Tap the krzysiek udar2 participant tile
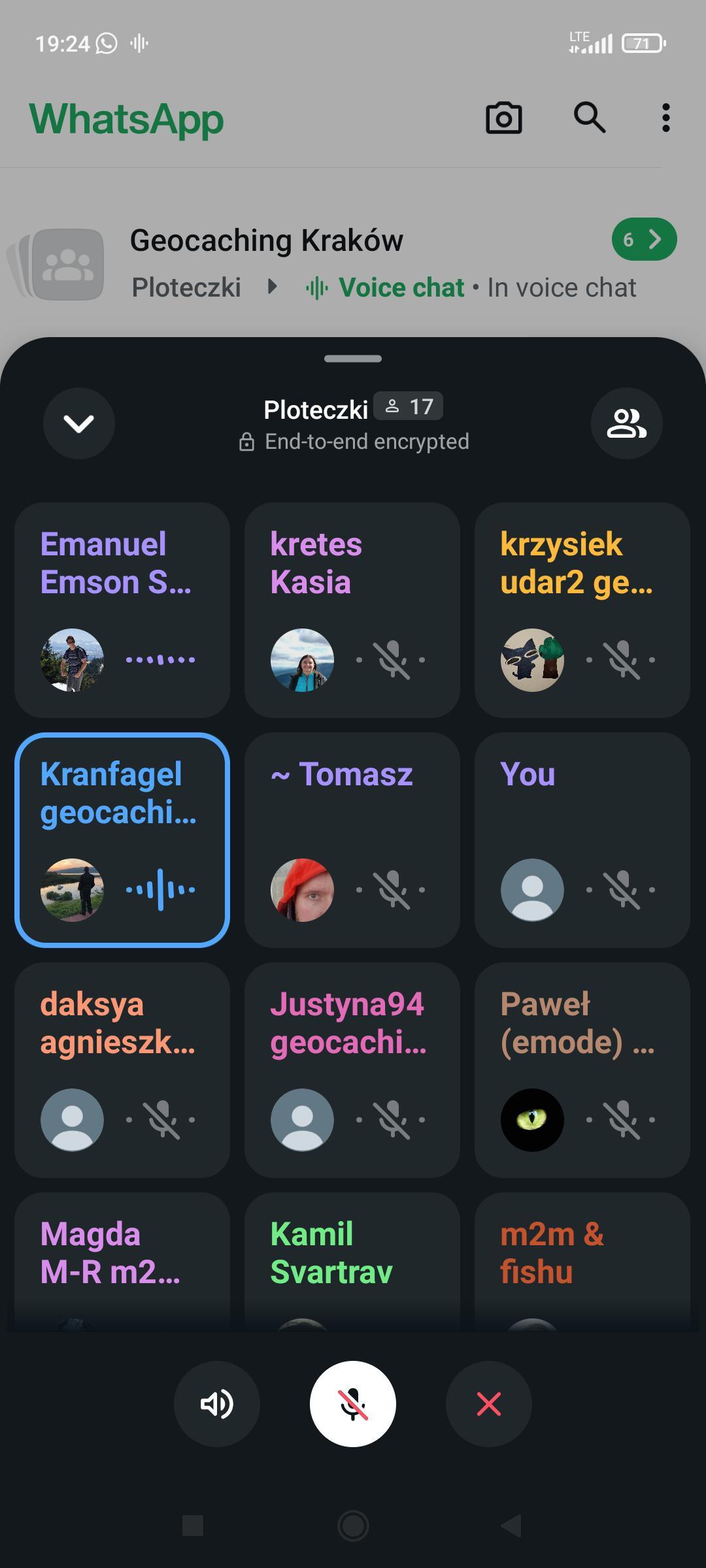The width and height of the screenshot is (706, 1568). pyautogui.click(x=582, y=610)
